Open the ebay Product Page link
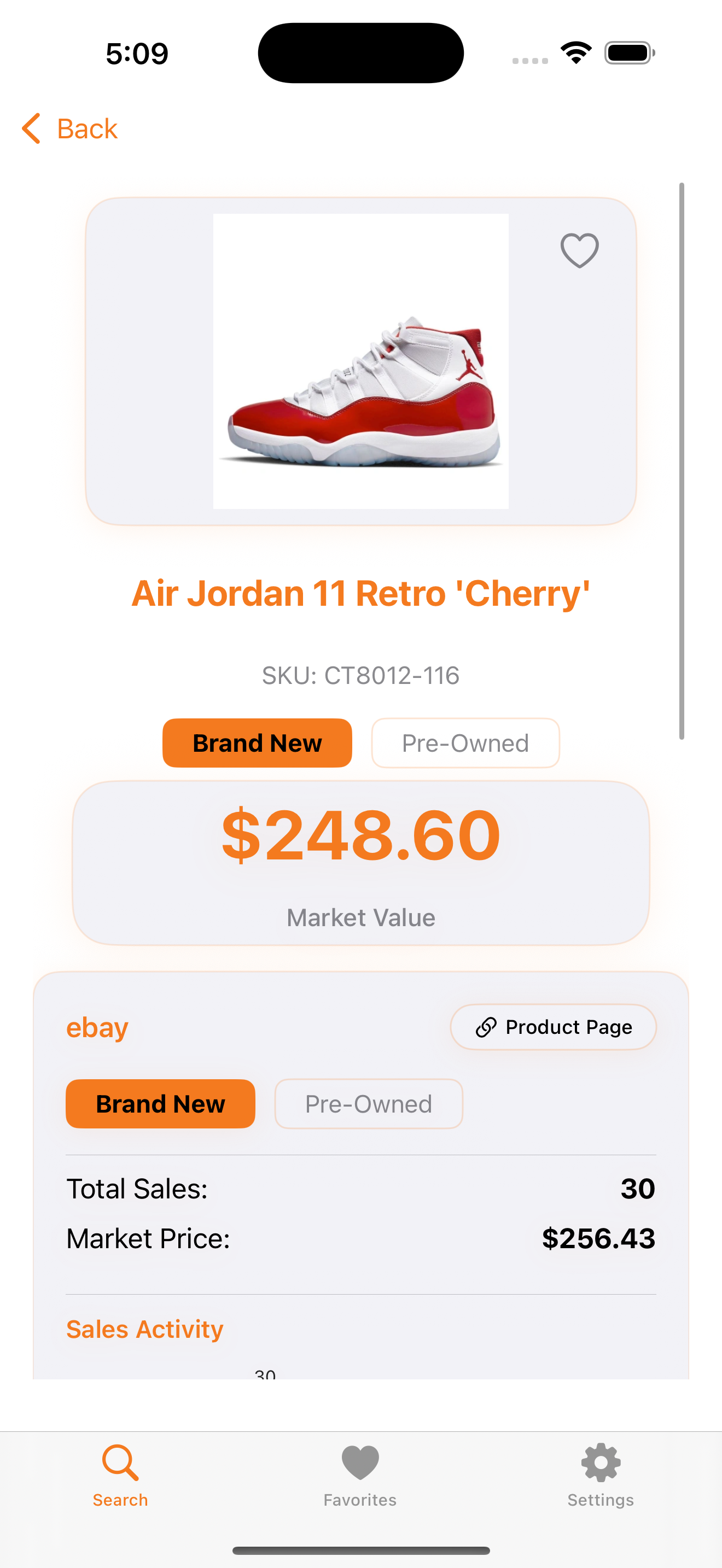Screen dimensions: 722x1568 pyautogui.click(x=553, y=1027)
